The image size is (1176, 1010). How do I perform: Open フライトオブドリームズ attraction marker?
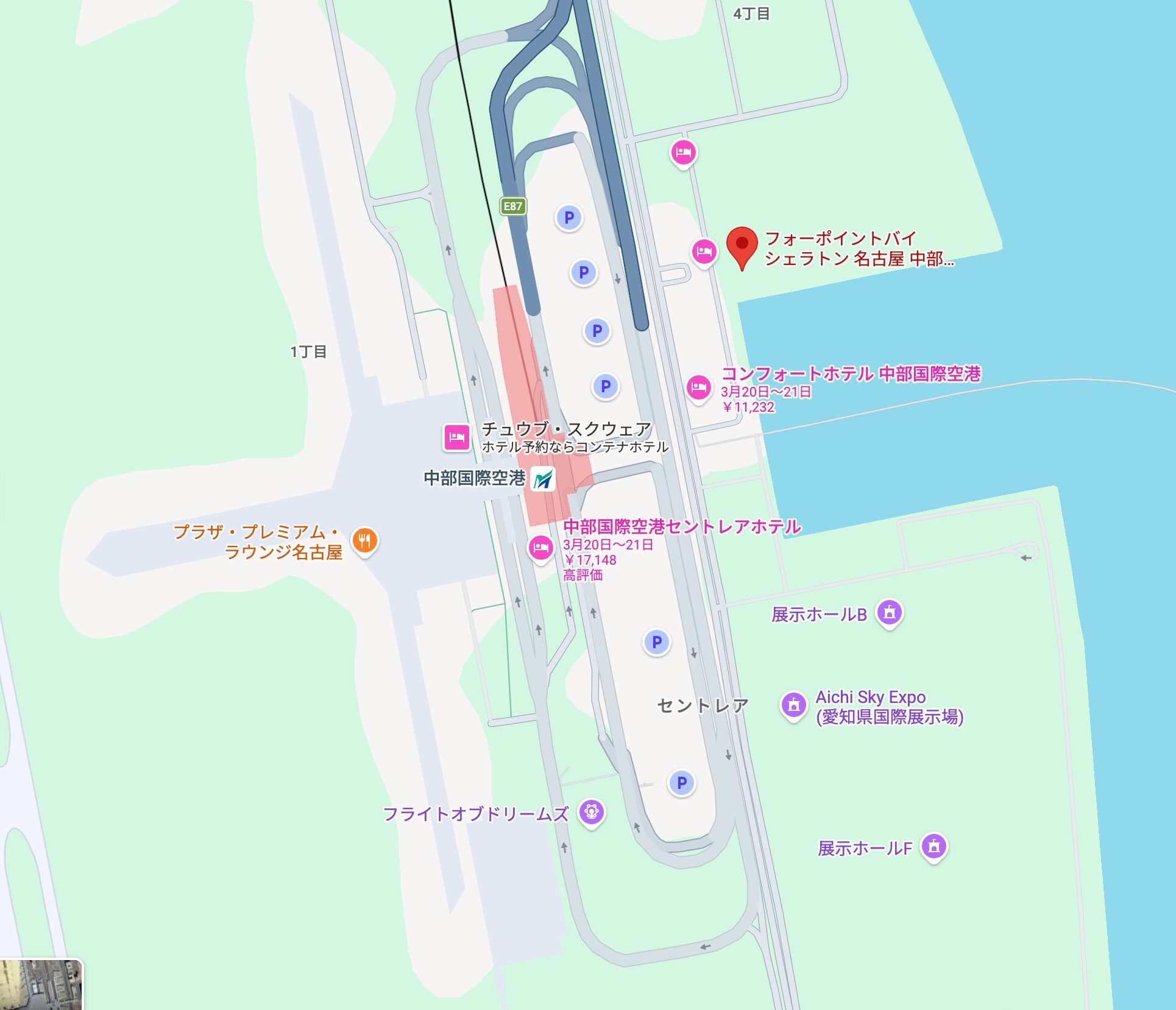pyautogui.click(x=591, y=811)
